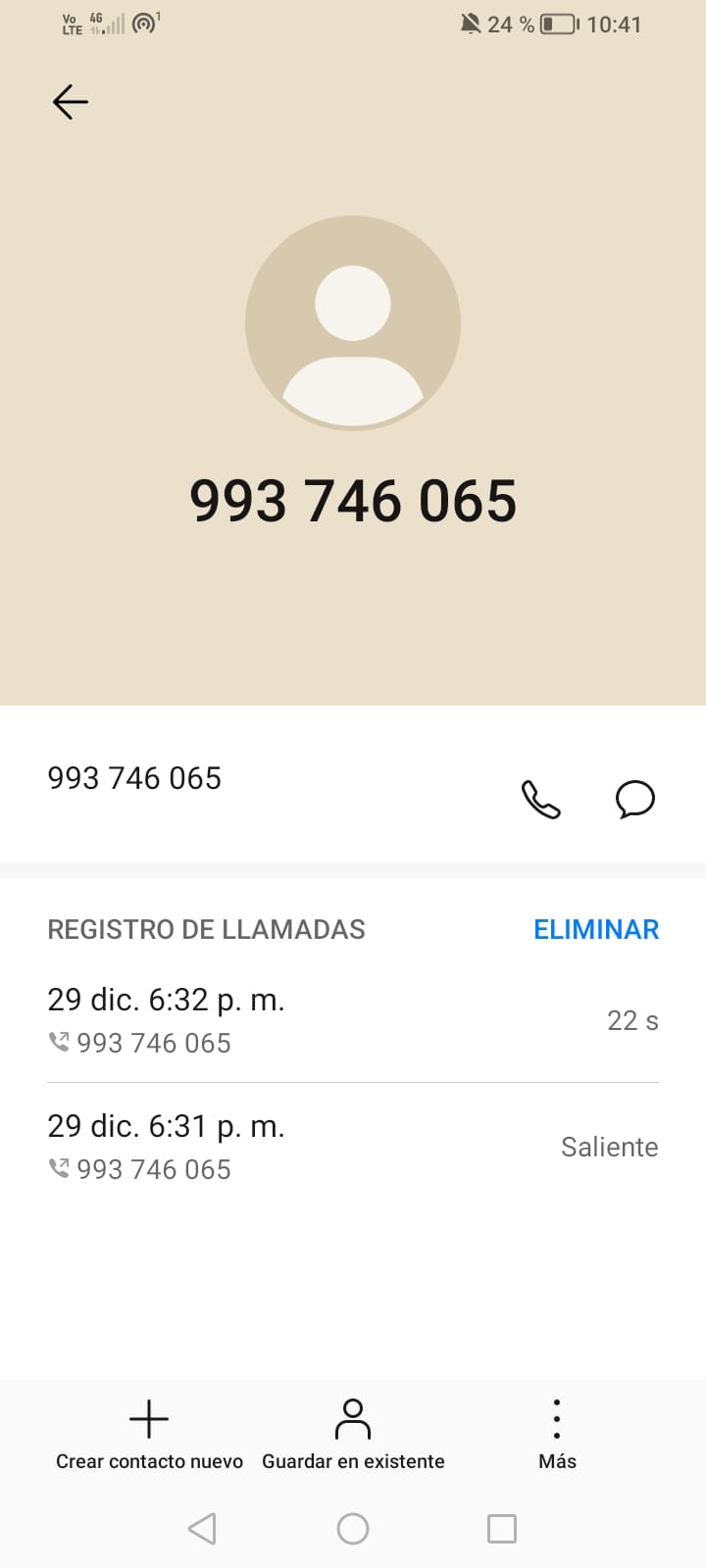Open the 6:31 p. m. Saliente call entry

[353, 1147]
